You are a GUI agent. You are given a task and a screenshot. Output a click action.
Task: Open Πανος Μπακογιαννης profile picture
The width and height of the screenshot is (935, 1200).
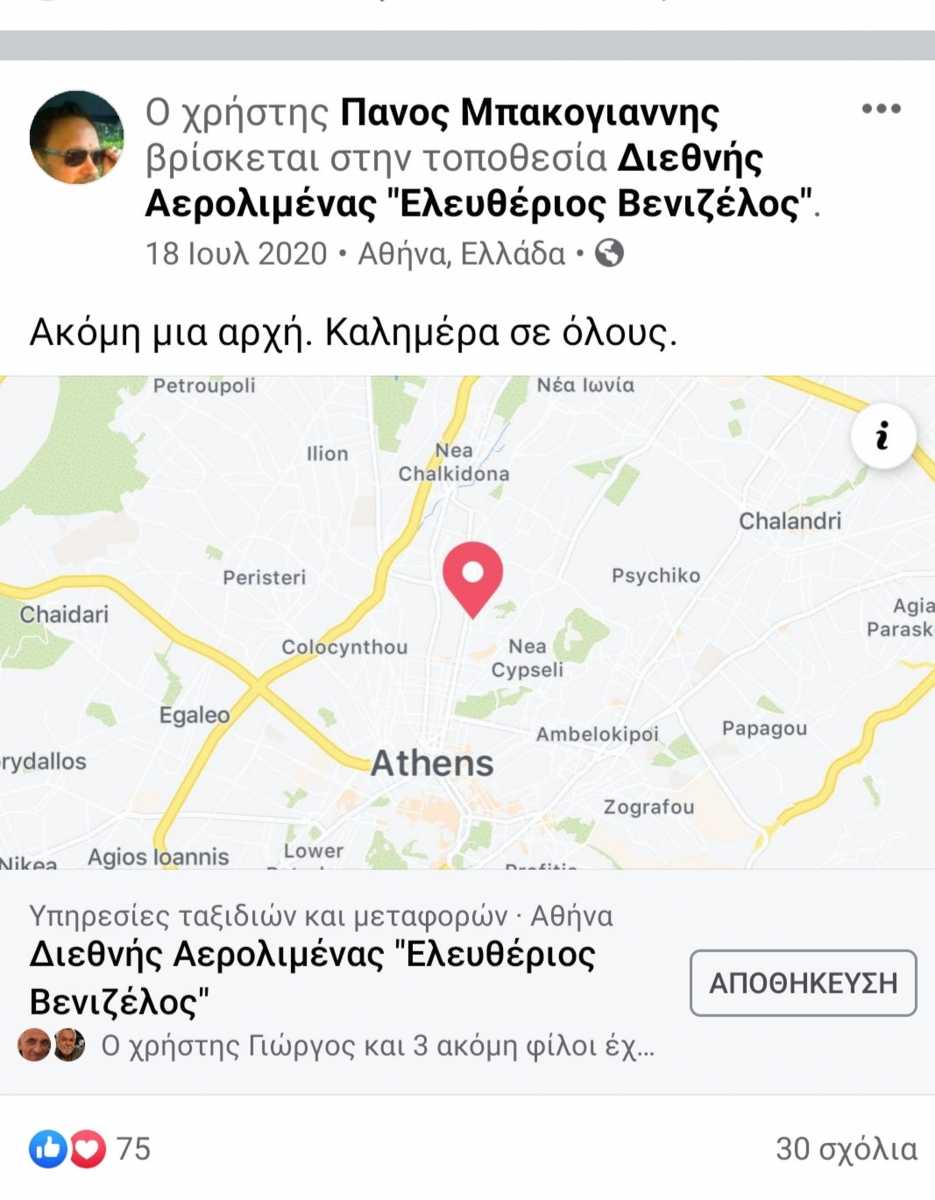77,137
